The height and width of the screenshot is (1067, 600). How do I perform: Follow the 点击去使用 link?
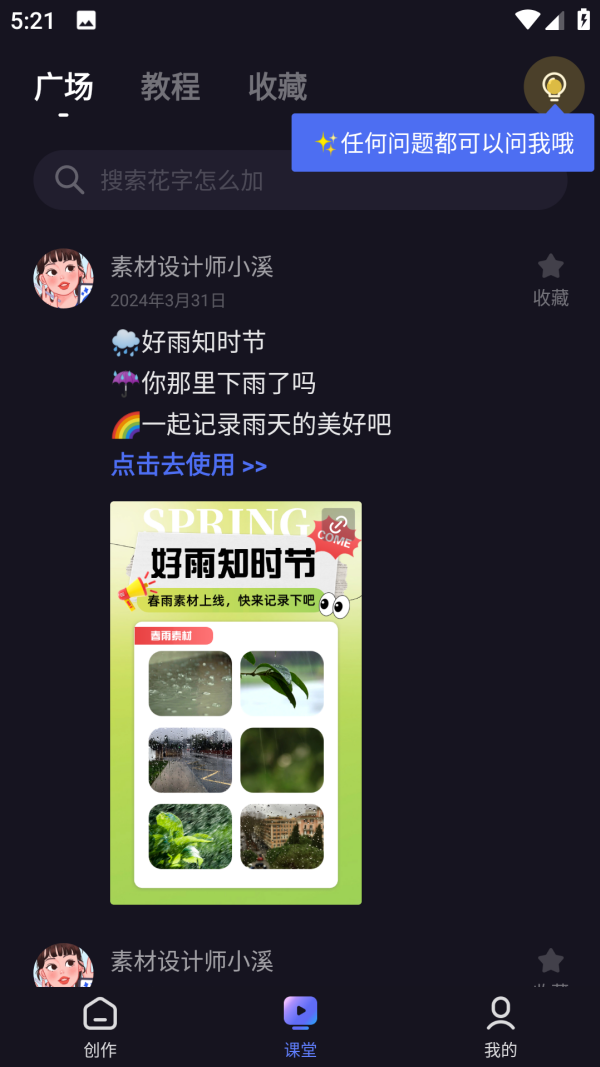coord(188,465)
